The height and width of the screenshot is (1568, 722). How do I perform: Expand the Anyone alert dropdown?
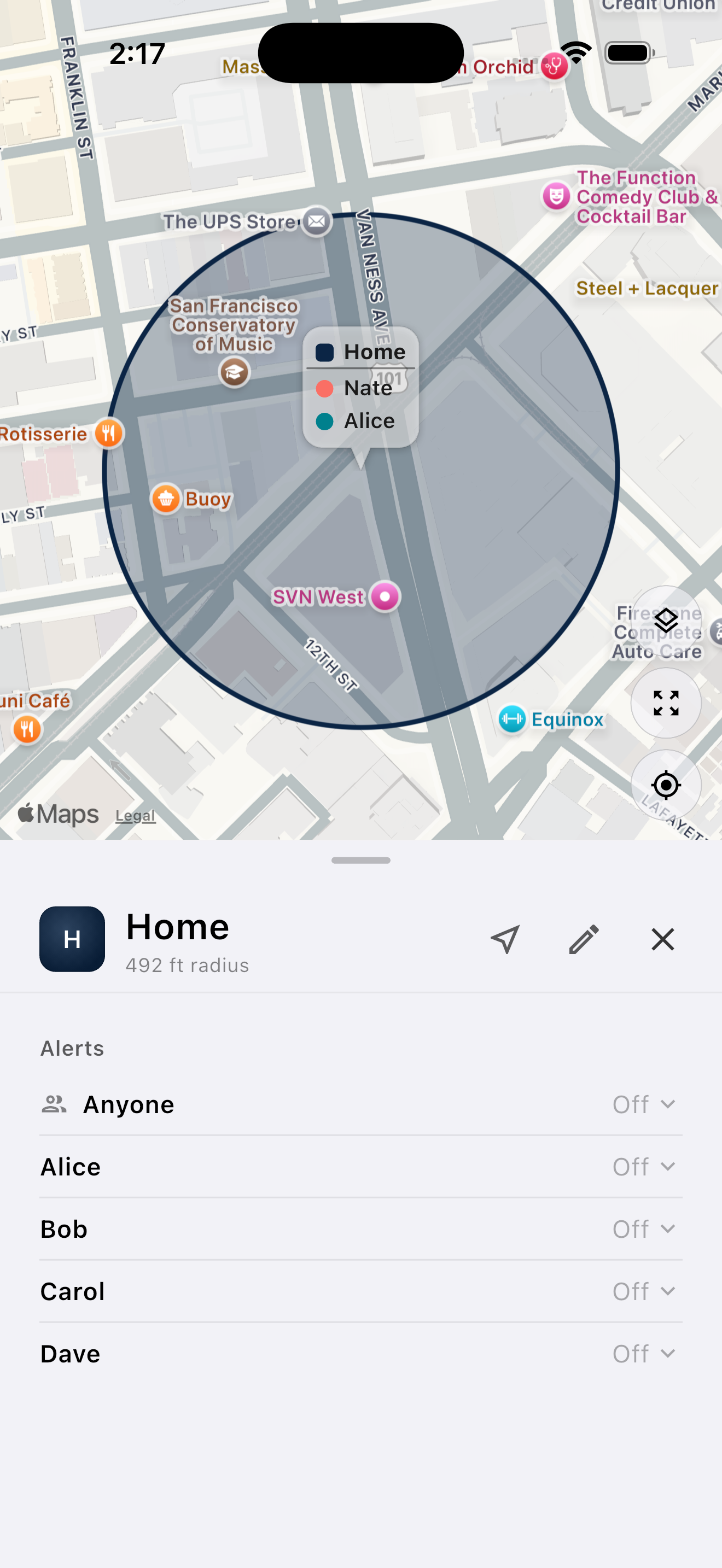pyautogui.click(x=644, y=1104)
